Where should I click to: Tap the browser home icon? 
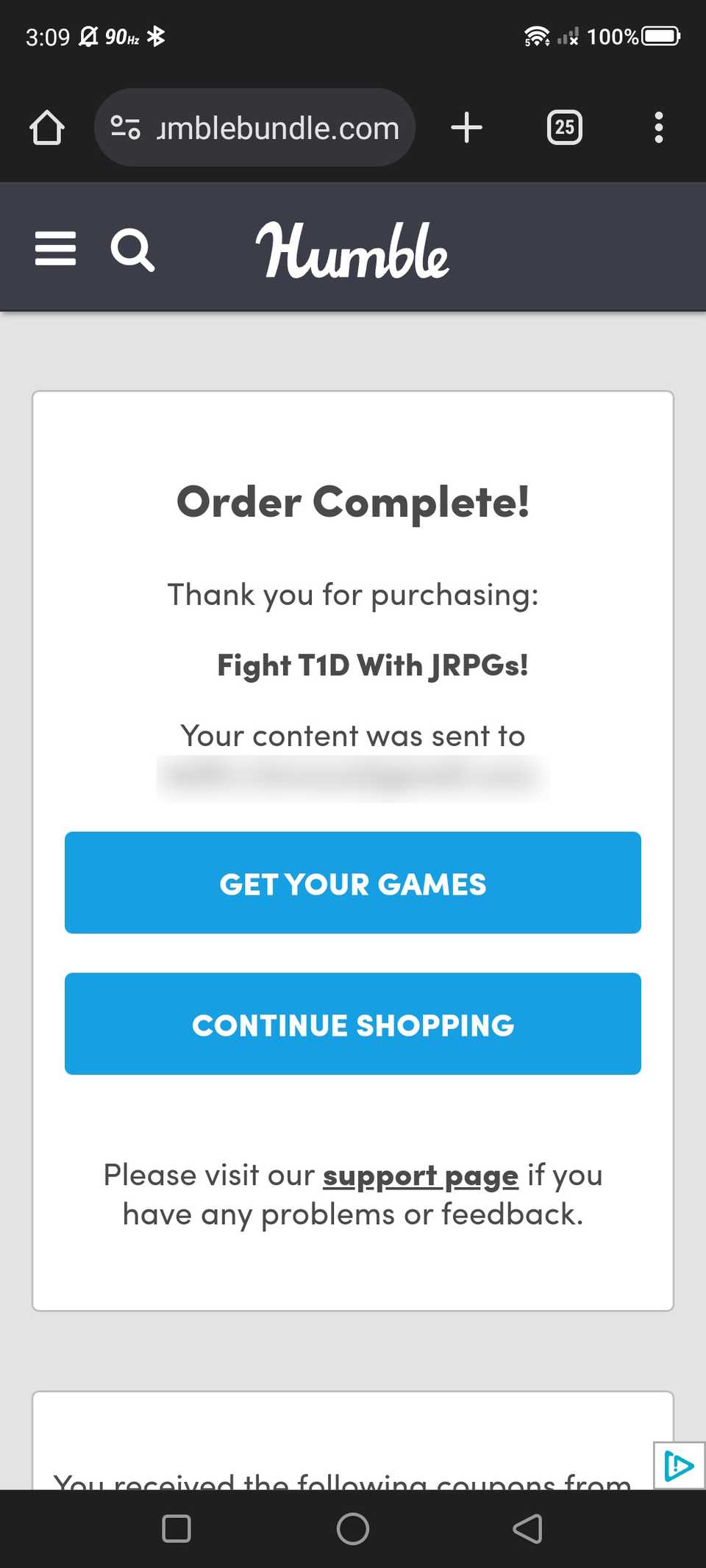click(x=47, y=127)
